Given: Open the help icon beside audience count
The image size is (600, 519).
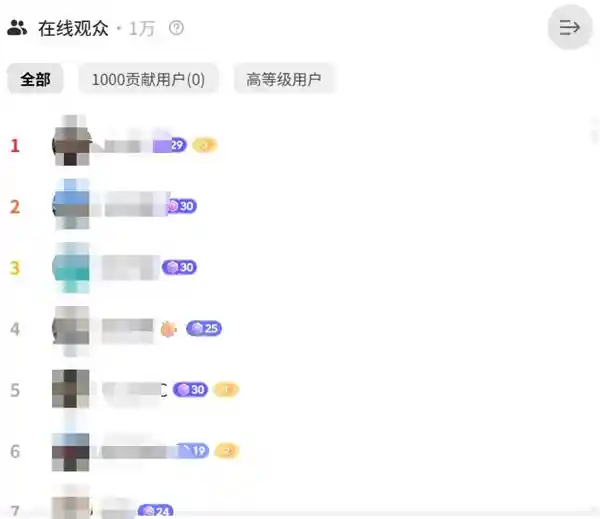Looking at the screenshot, I should point(177,28).
